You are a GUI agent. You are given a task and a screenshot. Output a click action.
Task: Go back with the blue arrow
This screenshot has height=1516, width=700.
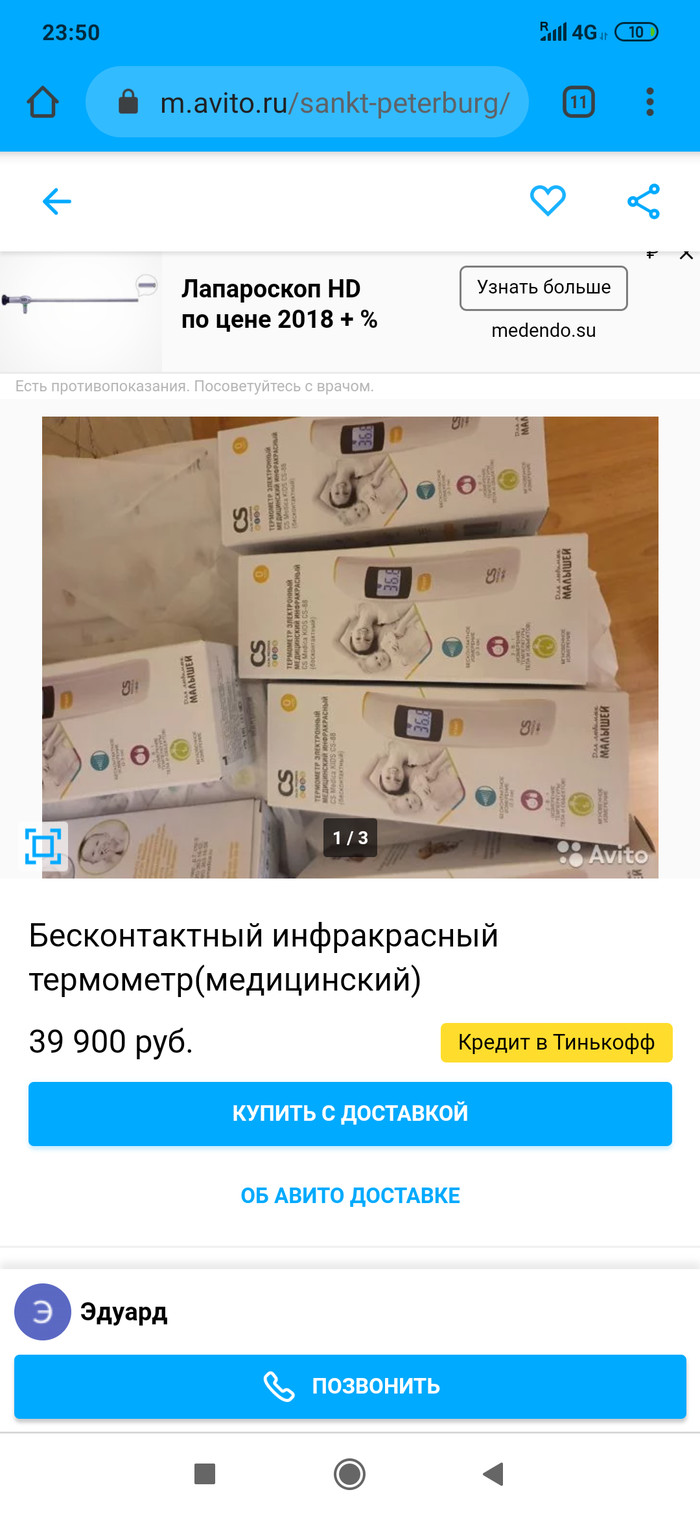[x=57, y=202]
